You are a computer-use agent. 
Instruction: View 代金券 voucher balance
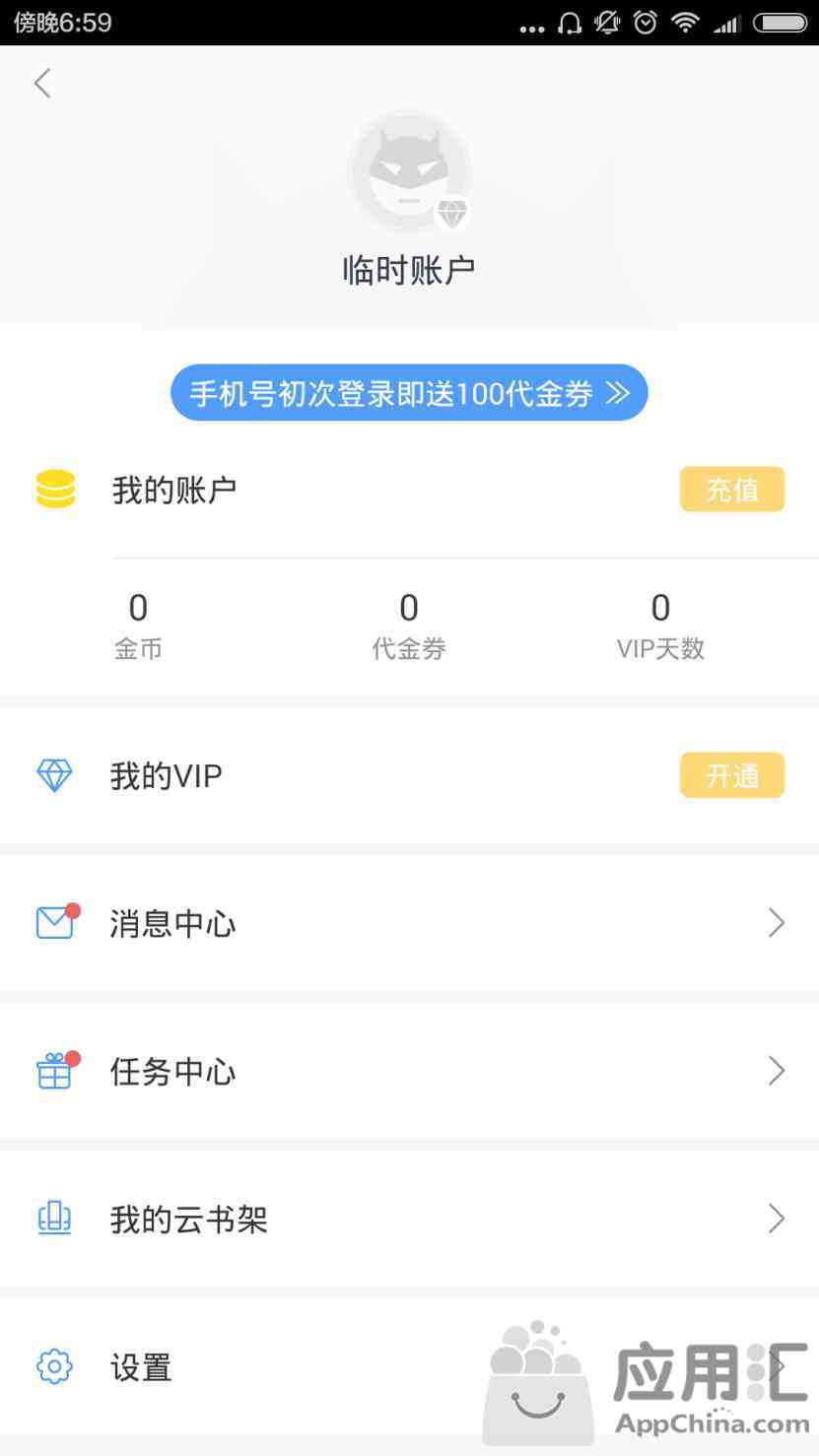[409, 627]
